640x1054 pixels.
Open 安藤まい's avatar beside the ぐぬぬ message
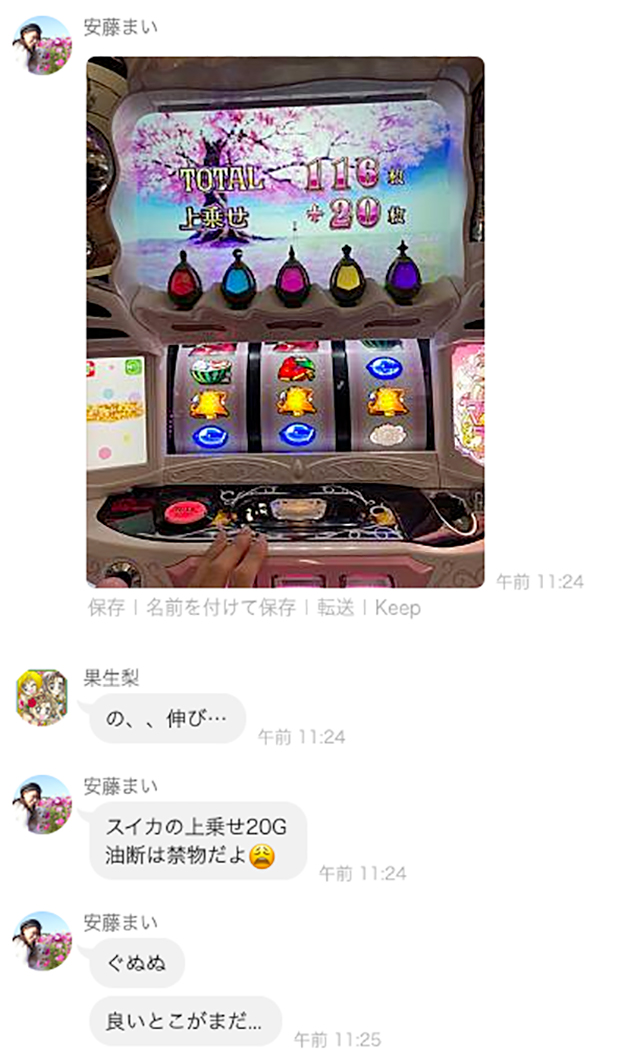[42, 940]
